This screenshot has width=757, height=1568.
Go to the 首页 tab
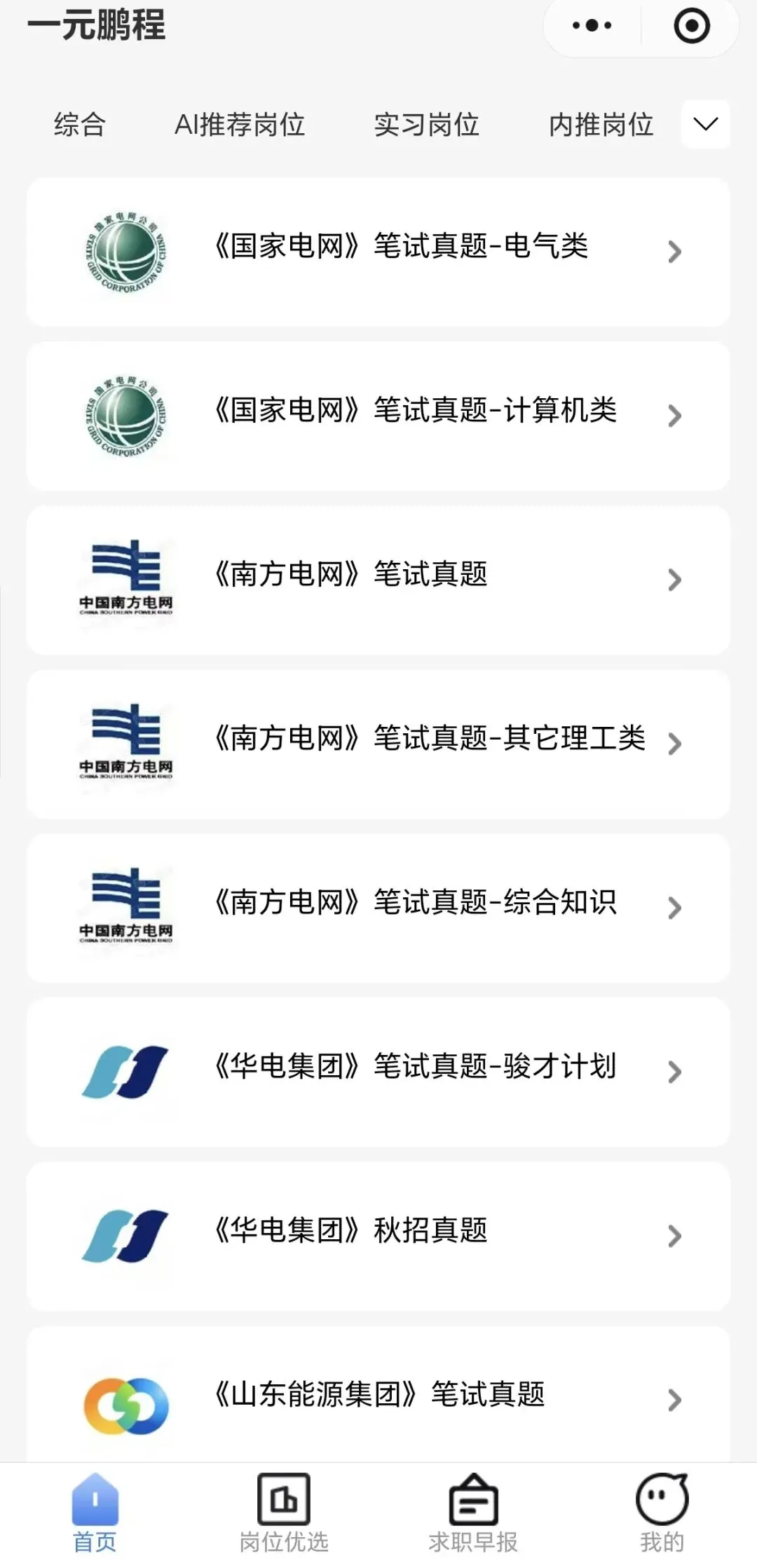(x=95, y=1514)
